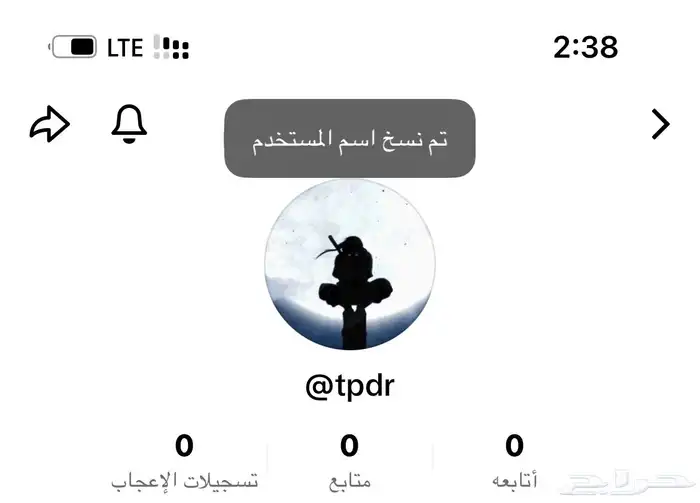Open the أتابعه following list
Image resolution: width=700 pixels, height=503 pixels.
[x=514, y=460]
